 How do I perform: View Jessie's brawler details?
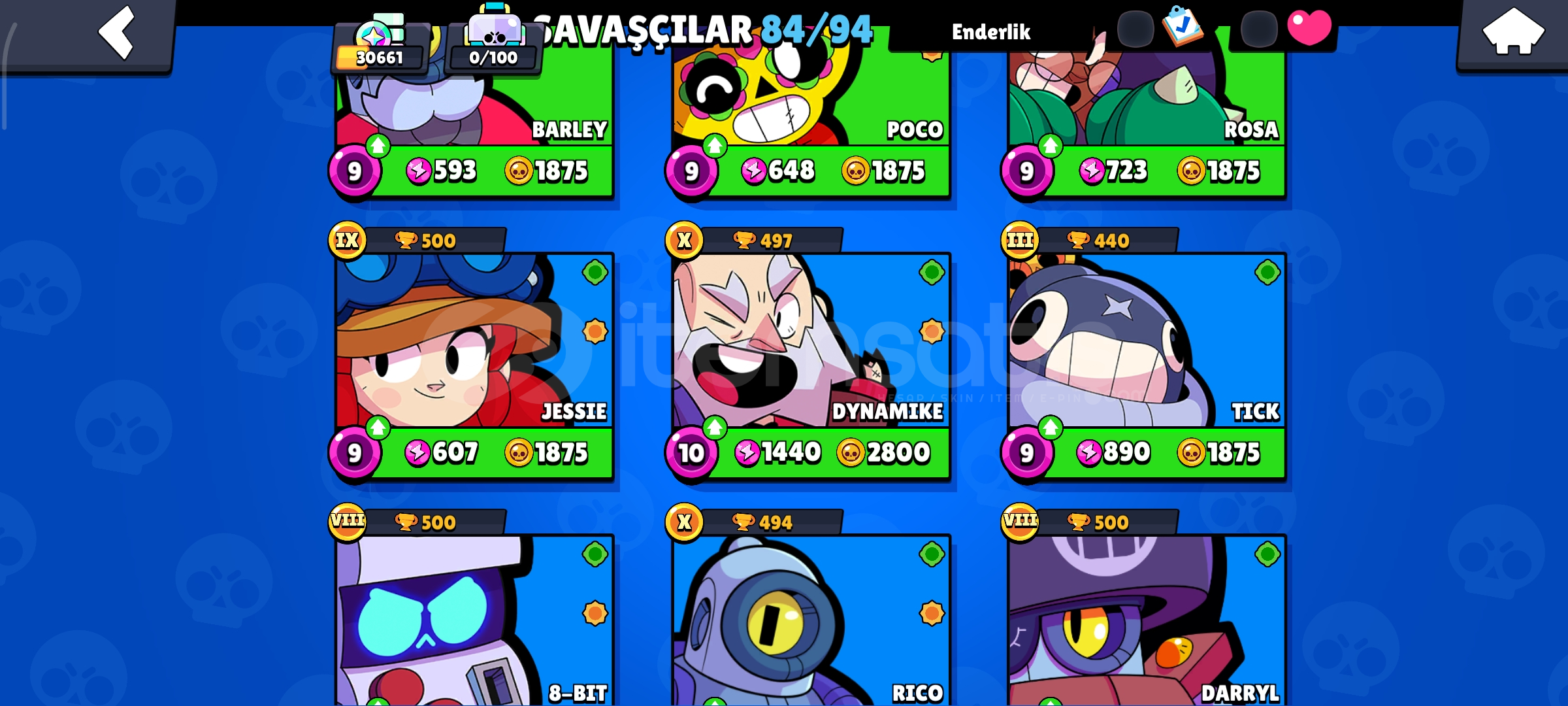[474, 353]
